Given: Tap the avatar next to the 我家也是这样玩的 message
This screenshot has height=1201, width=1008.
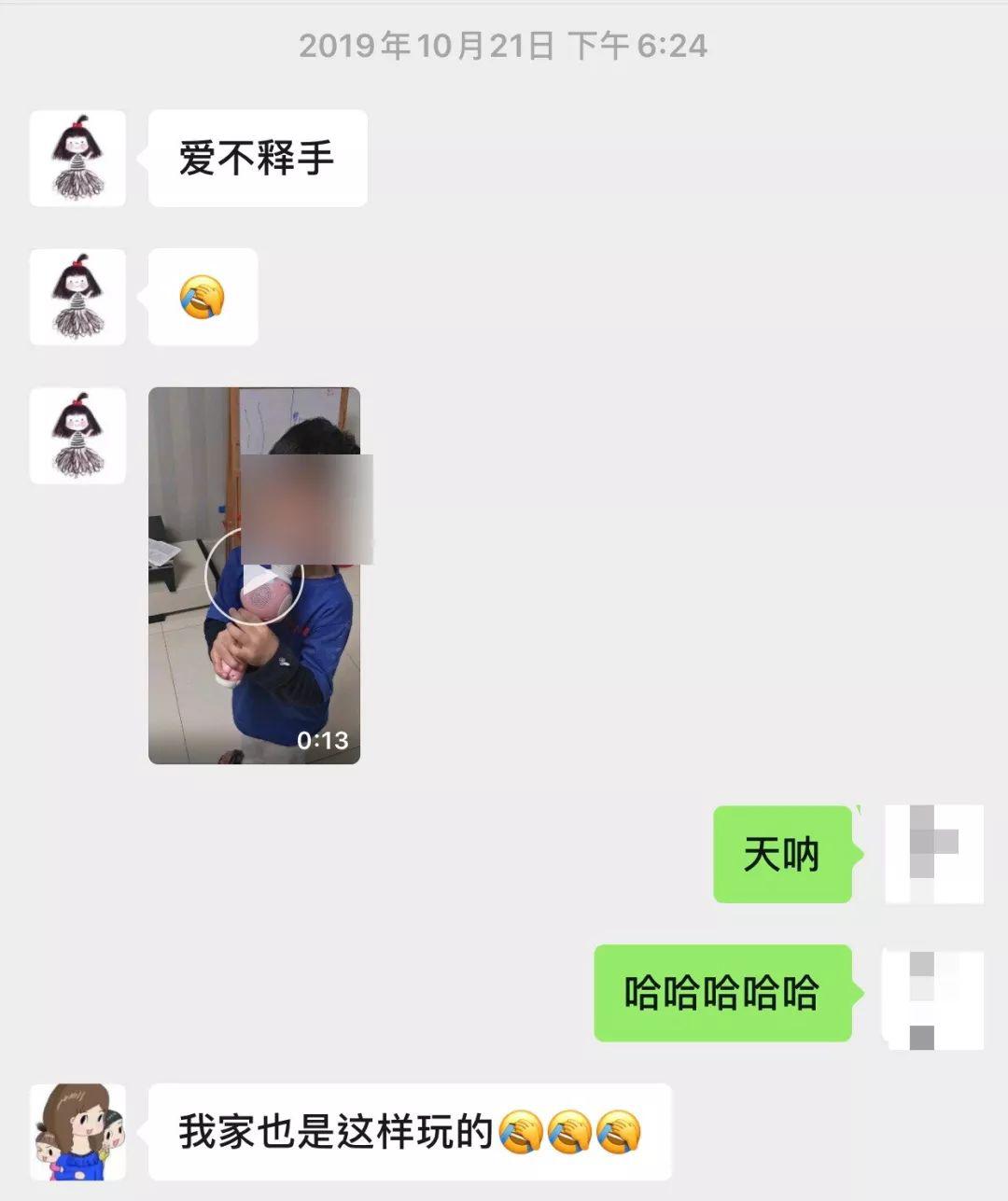Looking at the screenshot, I should (x=77, y=1132).
